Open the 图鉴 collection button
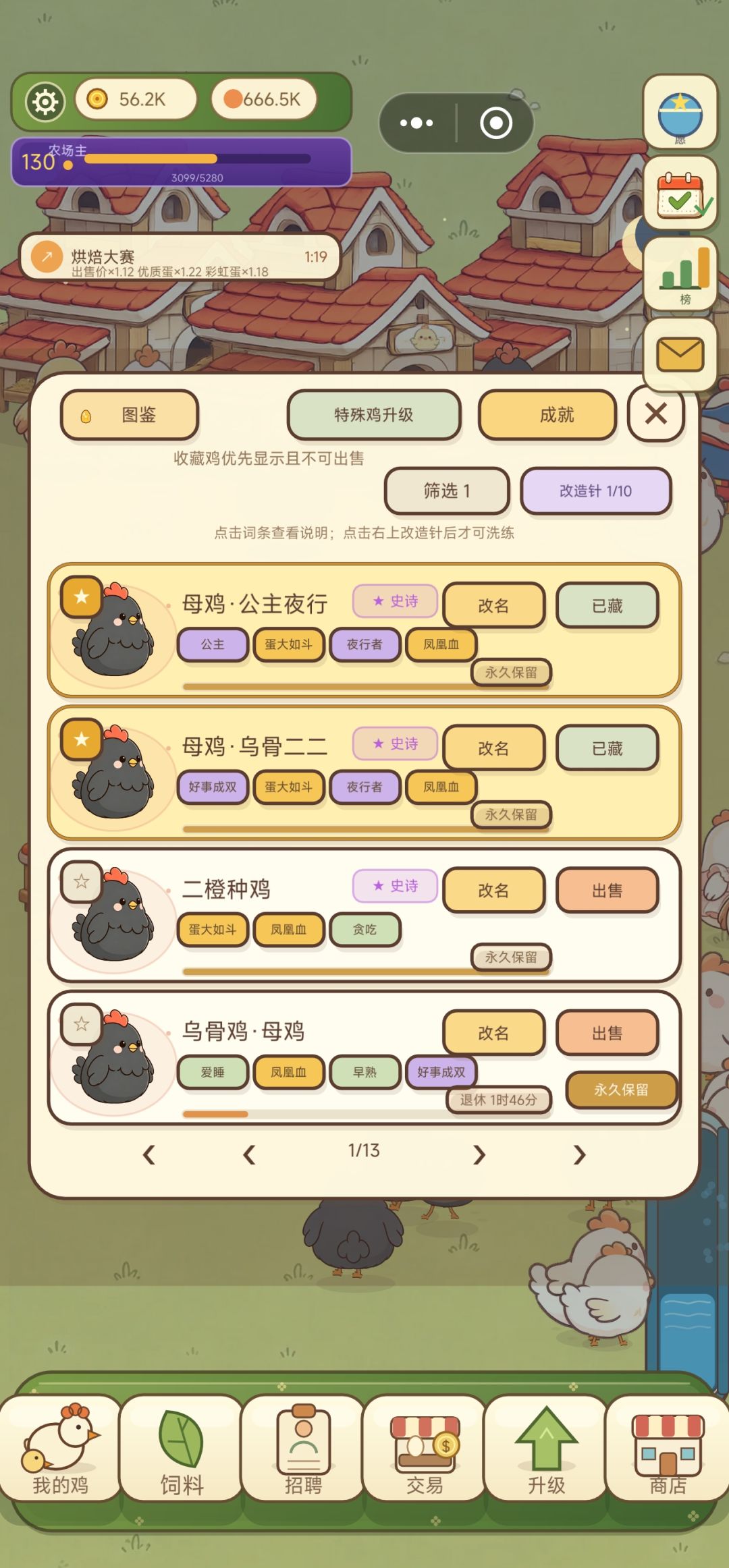The width and height of the screenshot is (729, 1568). 130,415
